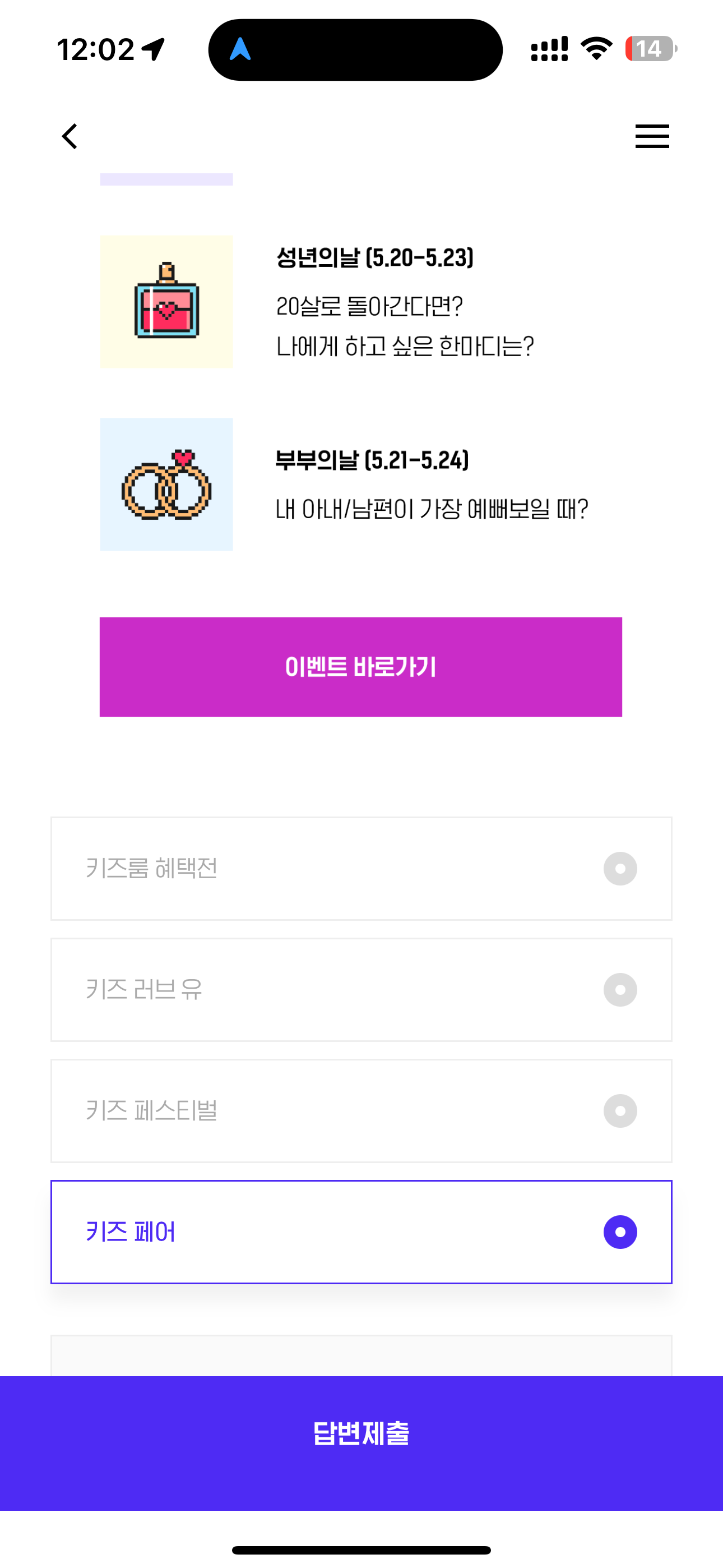Submit answer with 답변제출 button
The image size is (723, 1568).
[361, 1443]
